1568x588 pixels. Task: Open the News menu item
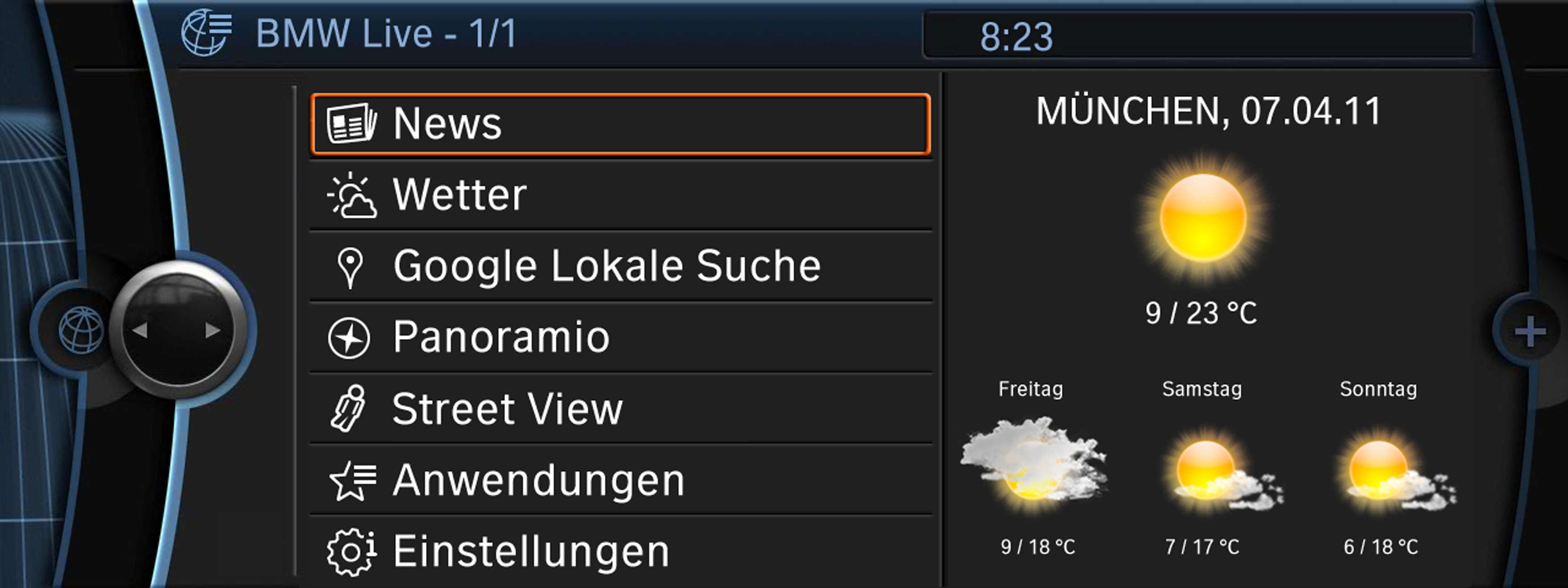[620, 123]
